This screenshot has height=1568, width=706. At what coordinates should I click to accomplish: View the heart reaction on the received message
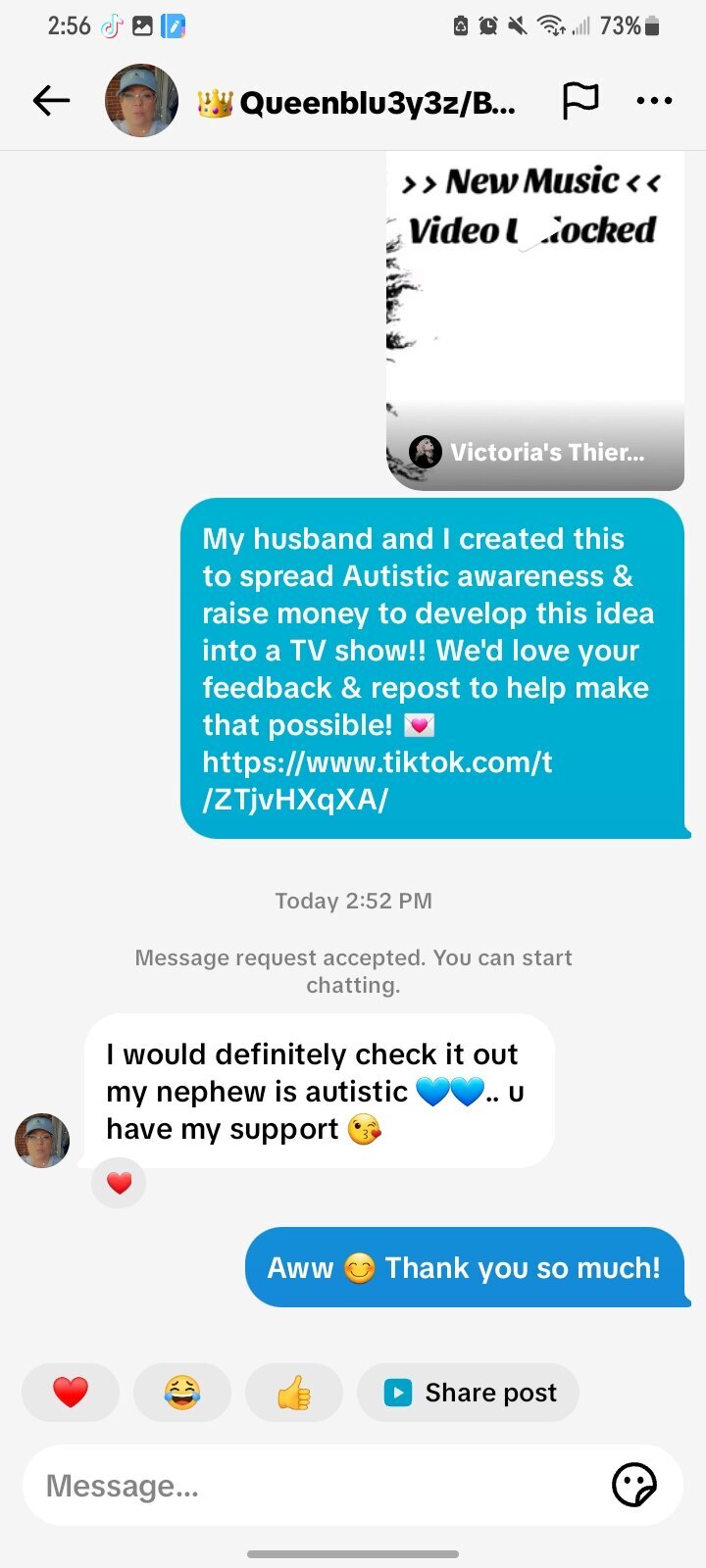click(x=119, y=1184)
